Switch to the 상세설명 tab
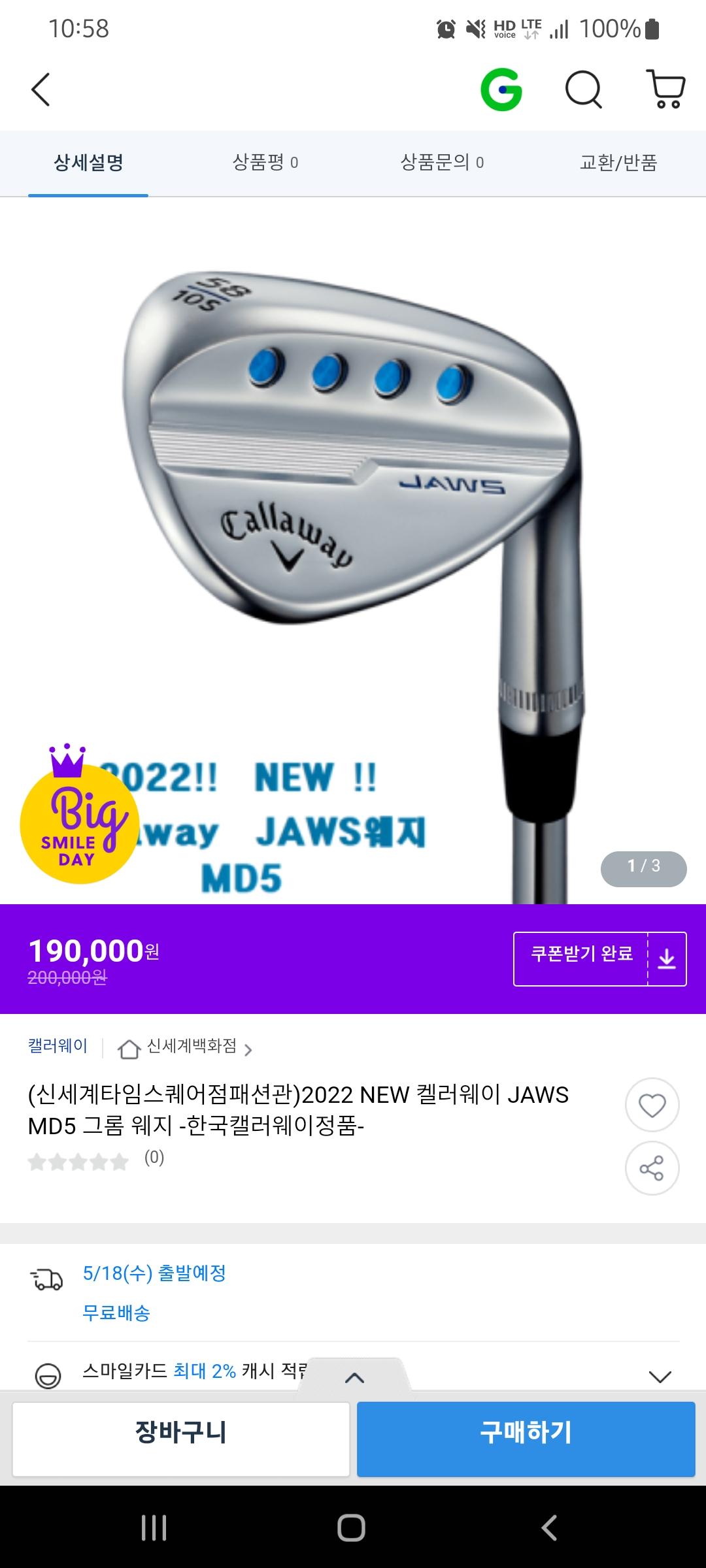The width and height of the screenshot is (706, 1568). click(88, 163)
